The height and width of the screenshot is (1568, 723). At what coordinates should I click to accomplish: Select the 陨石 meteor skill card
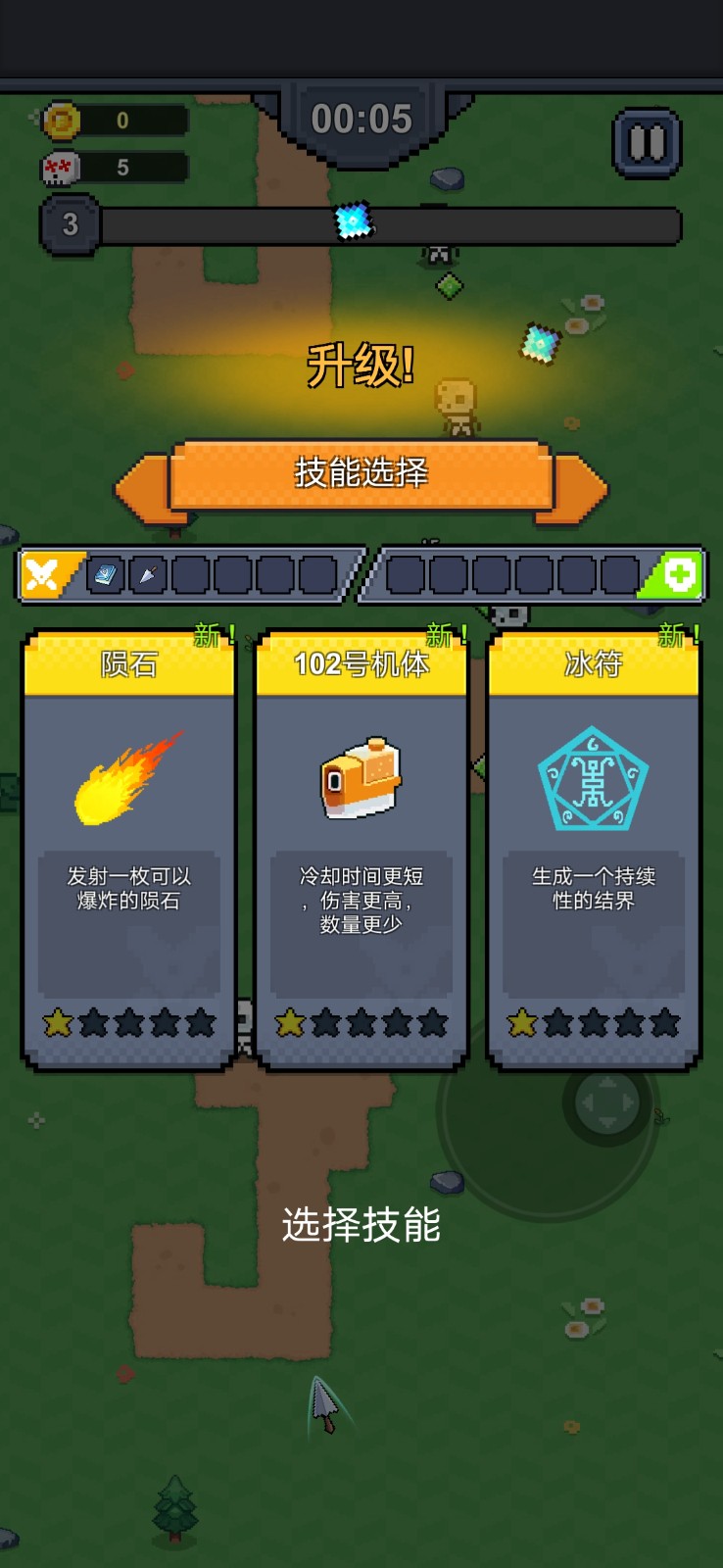point(128,850)
